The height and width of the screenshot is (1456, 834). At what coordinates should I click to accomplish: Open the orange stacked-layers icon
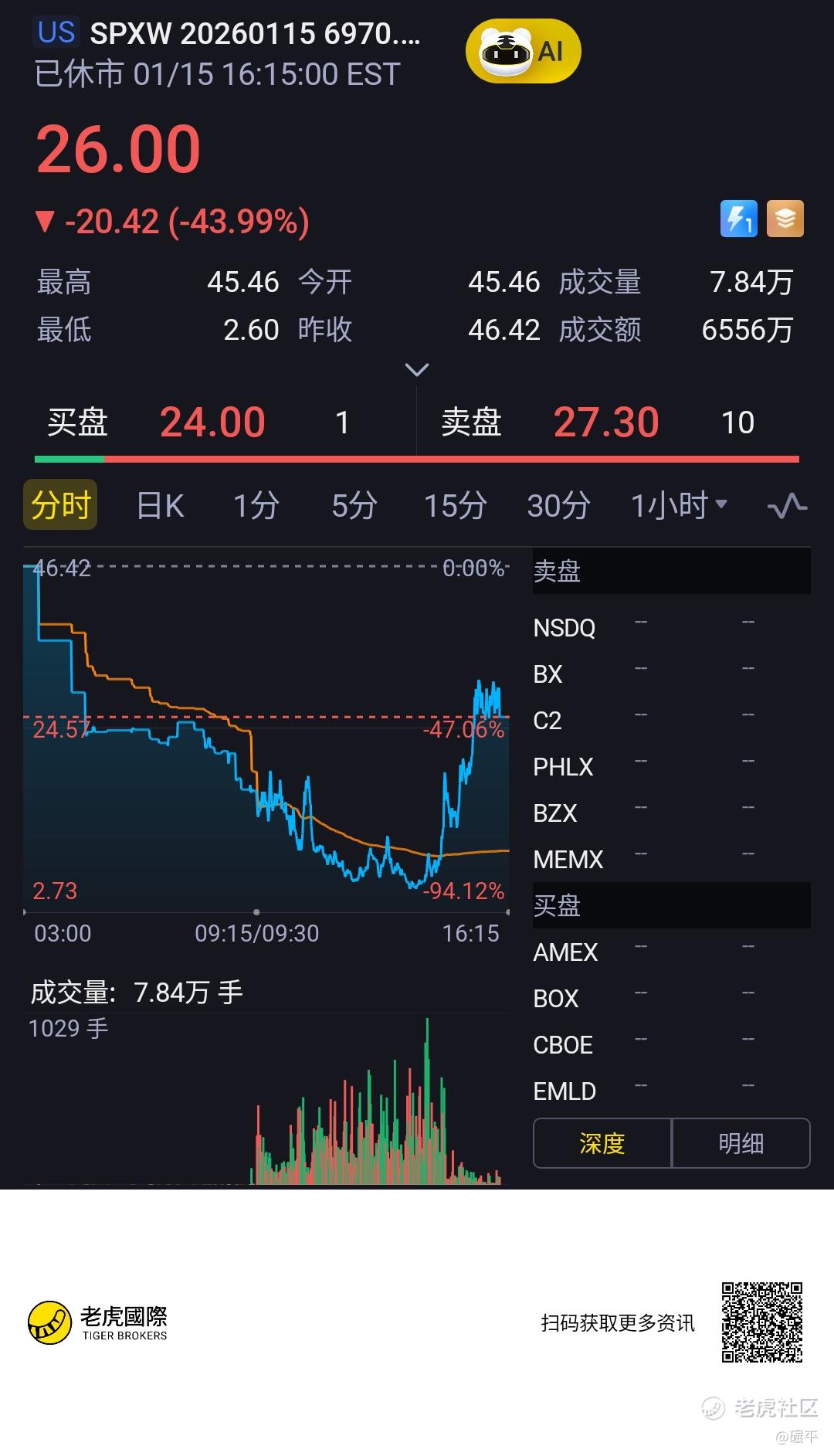[785, 219]
